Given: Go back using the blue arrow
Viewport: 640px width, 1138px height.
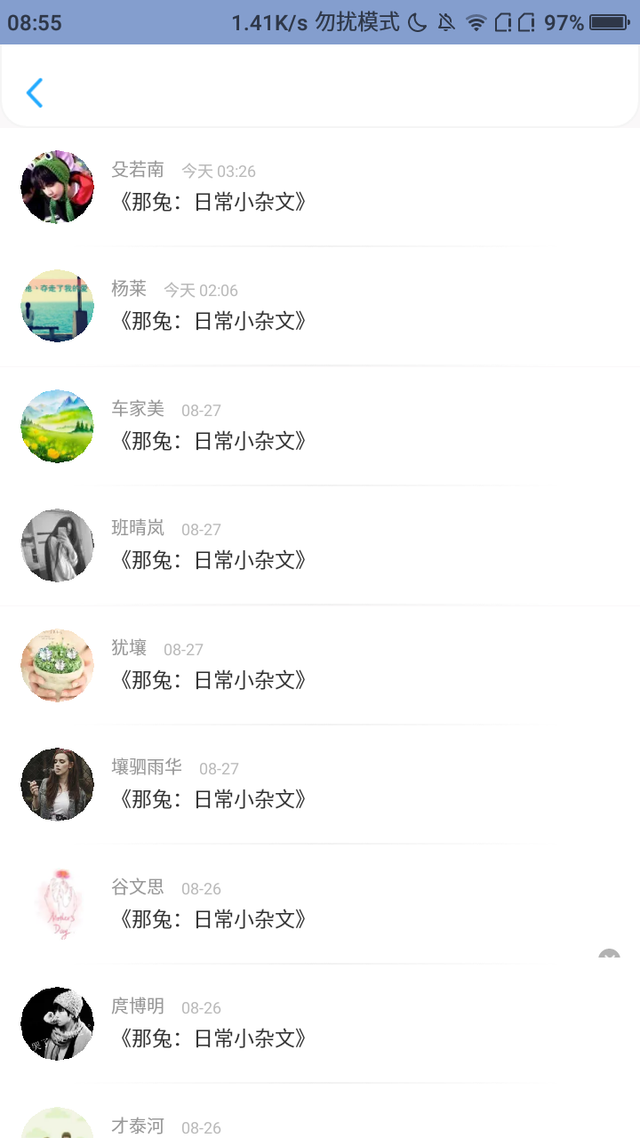Looking at the screenshot, I should coord(35,93).
